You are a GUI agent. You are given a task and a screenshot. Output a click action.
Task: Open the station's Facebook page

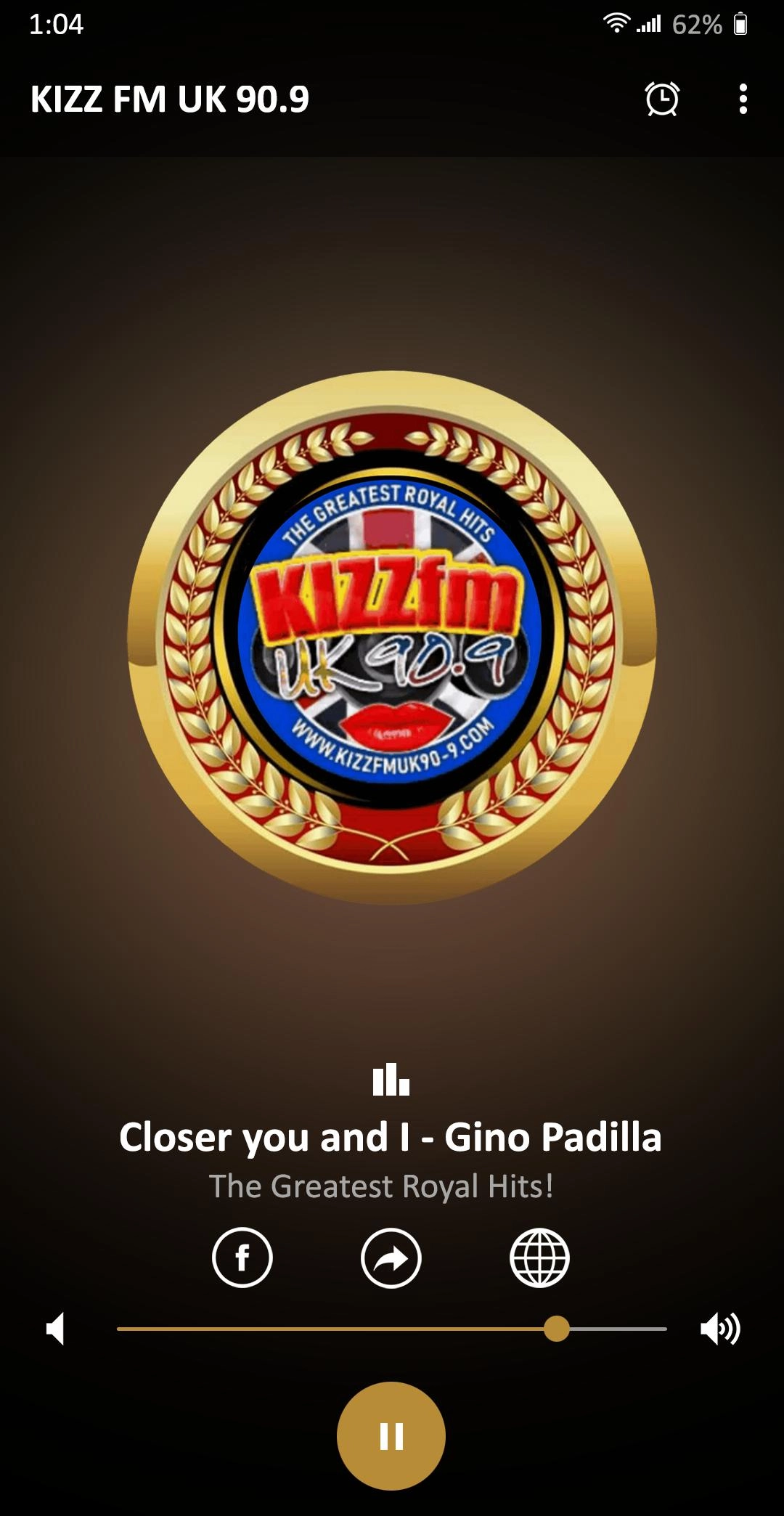coord(242,1258)
